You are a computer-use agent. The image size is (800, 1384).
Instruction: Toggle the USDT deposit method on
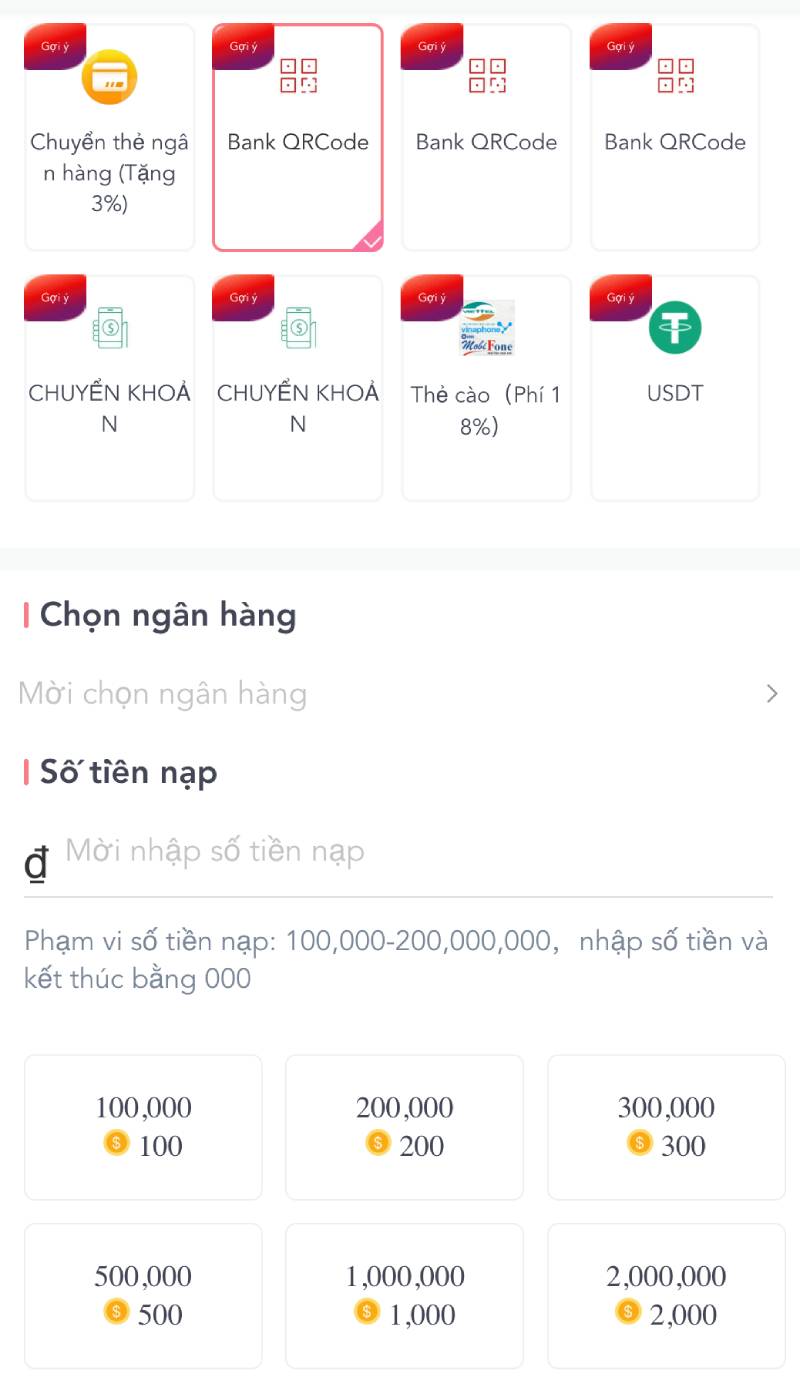(x=674, y=388)
